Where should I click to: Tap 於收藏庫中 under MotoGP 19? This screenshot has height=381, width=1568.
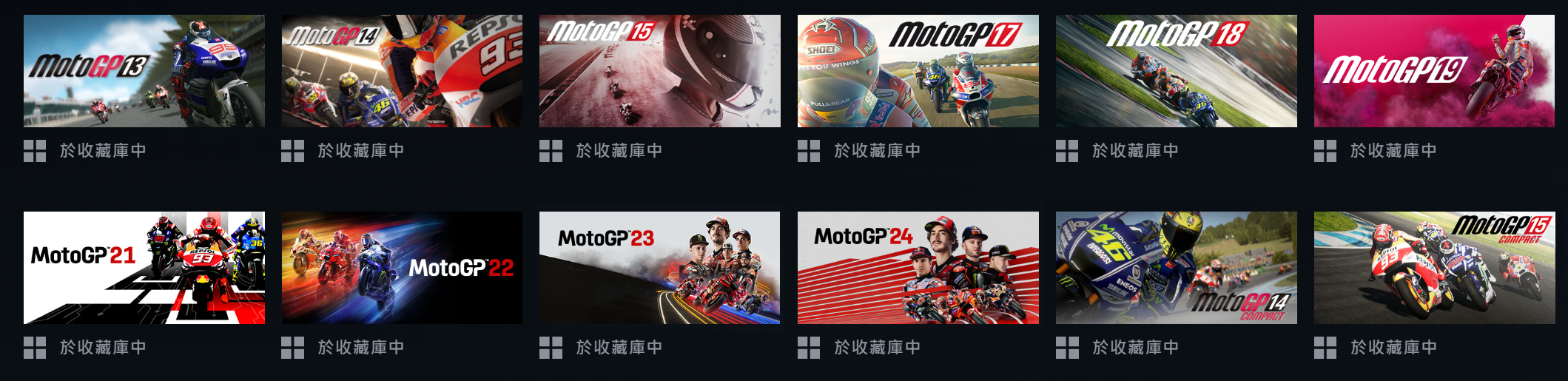1393,151
